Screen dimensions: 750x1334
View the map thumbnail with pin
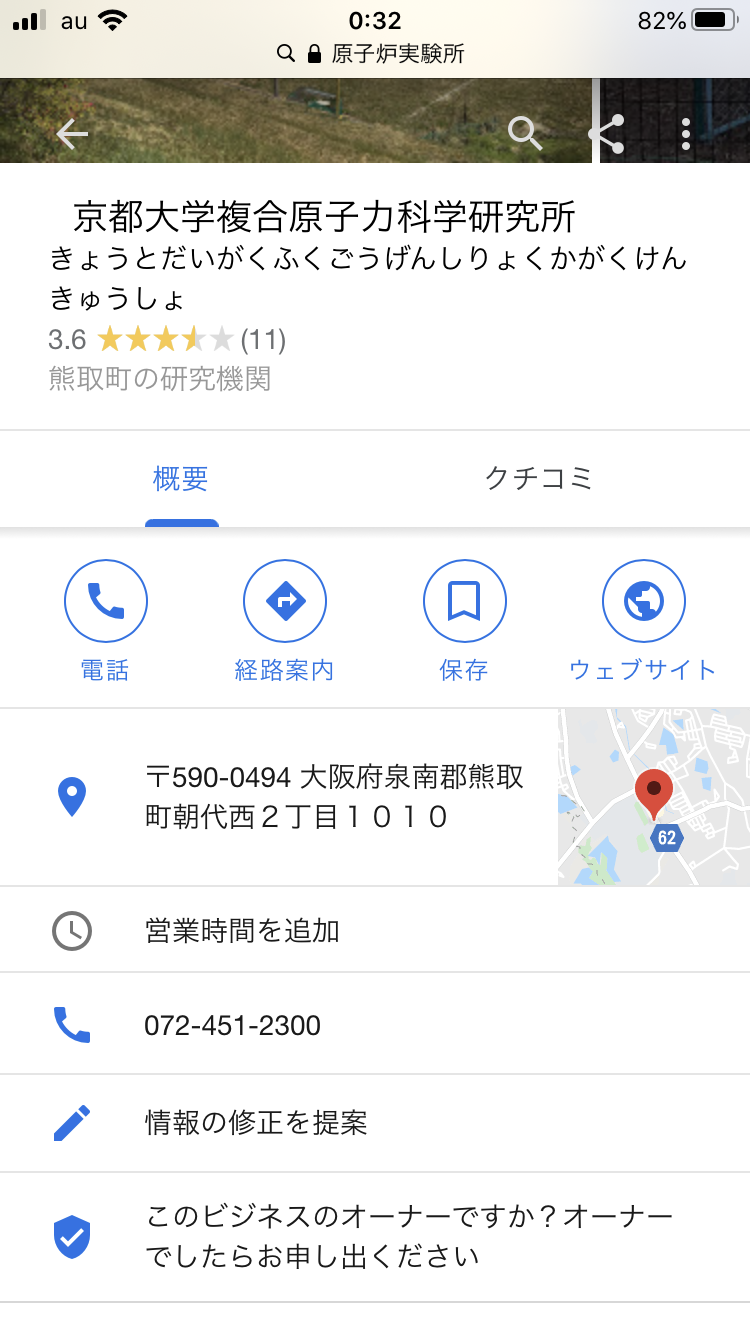[x=654, y=797]
